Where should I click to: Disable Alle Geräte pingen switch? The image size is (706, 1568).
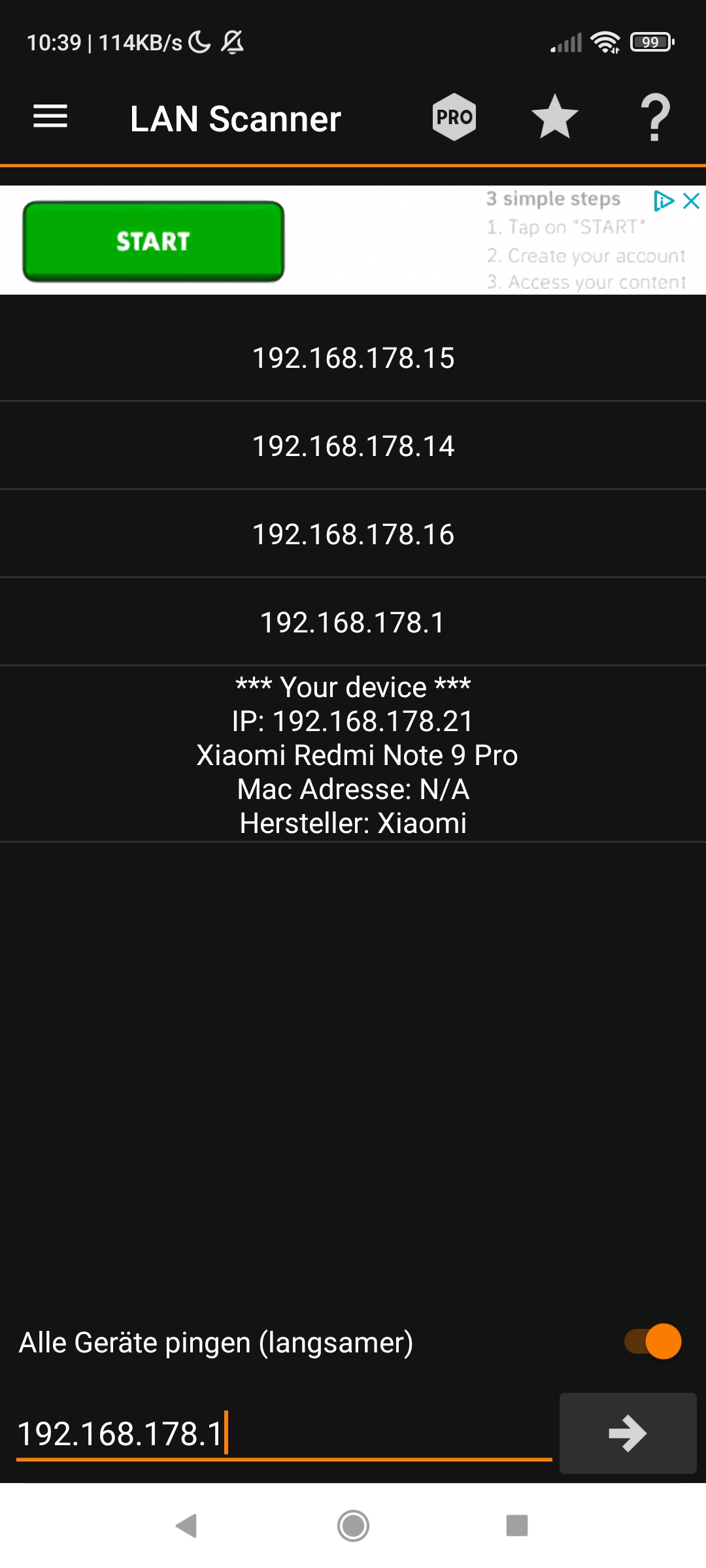click(653, 1341)
